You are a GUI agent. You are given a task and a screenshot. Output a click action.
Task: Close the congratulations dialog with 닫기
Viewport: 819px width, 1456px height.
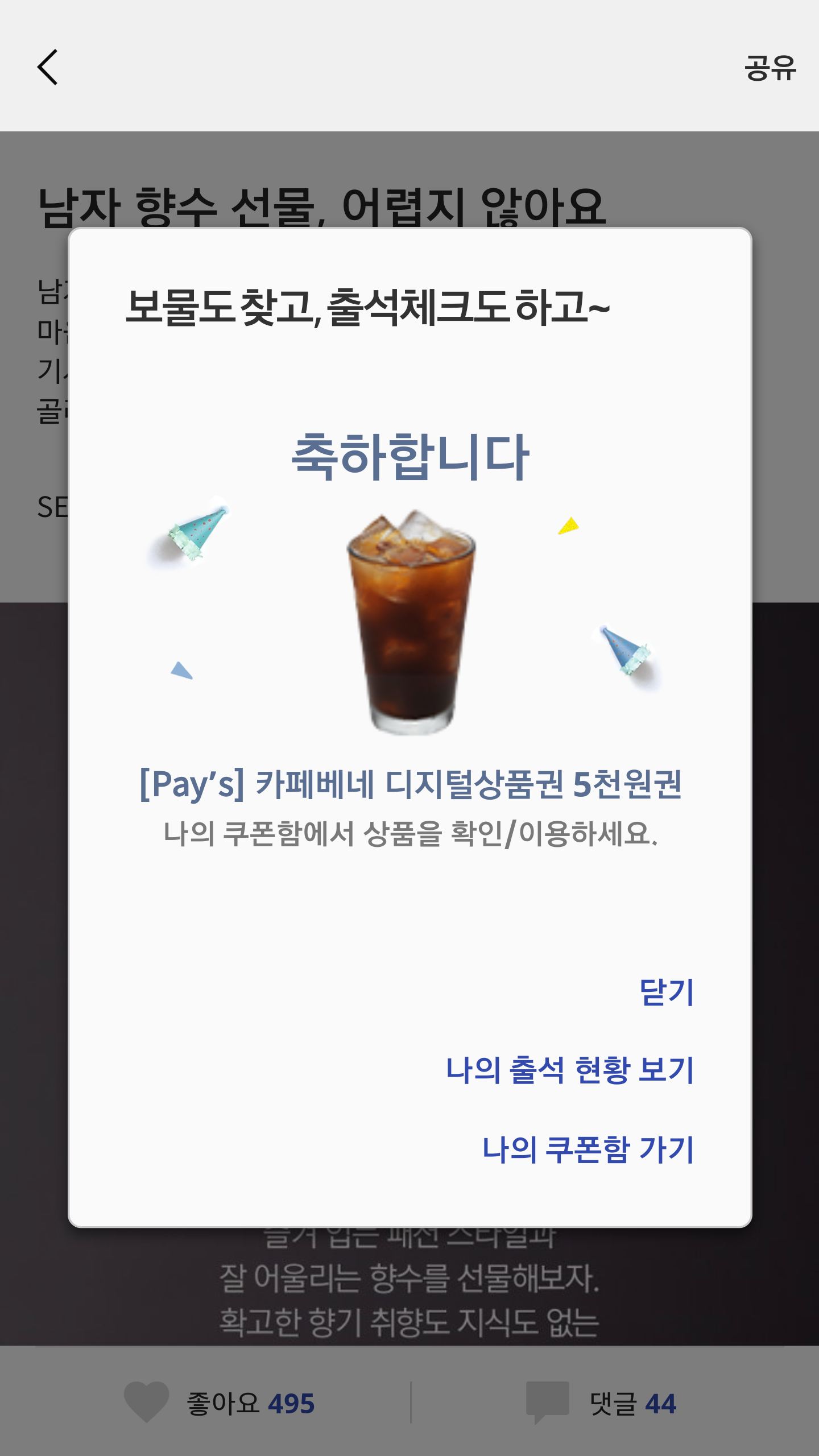coord(667,992)
